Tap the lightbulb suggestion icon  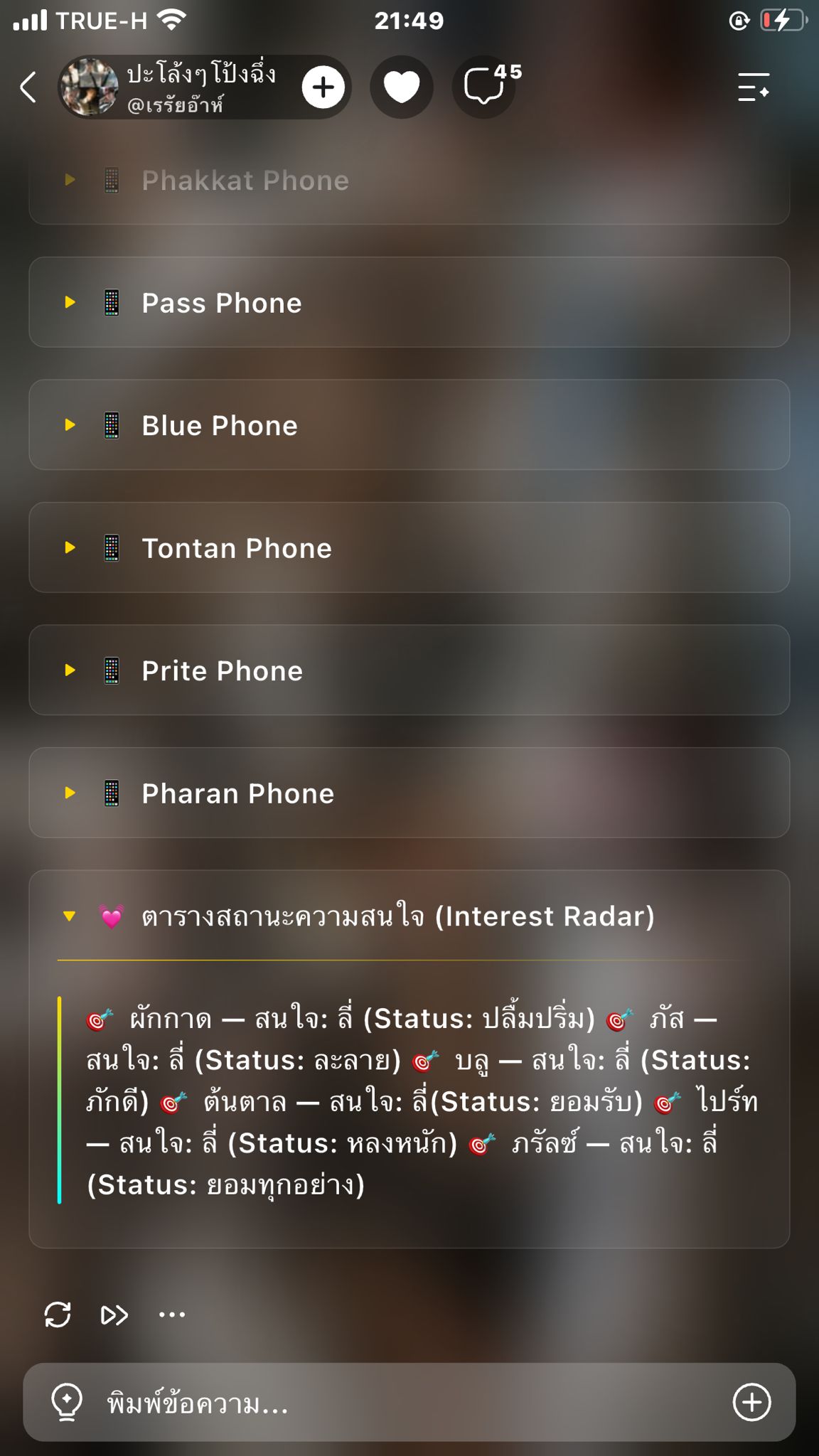[x=67, y=1402]
